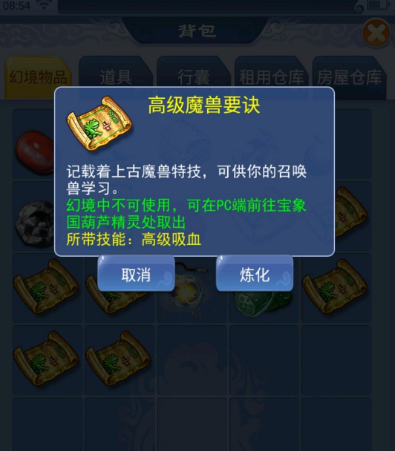Tap 炼化 to refine the item
This screenshot has width=395, height=451.
pyautogui.click(x=255, y=274)
